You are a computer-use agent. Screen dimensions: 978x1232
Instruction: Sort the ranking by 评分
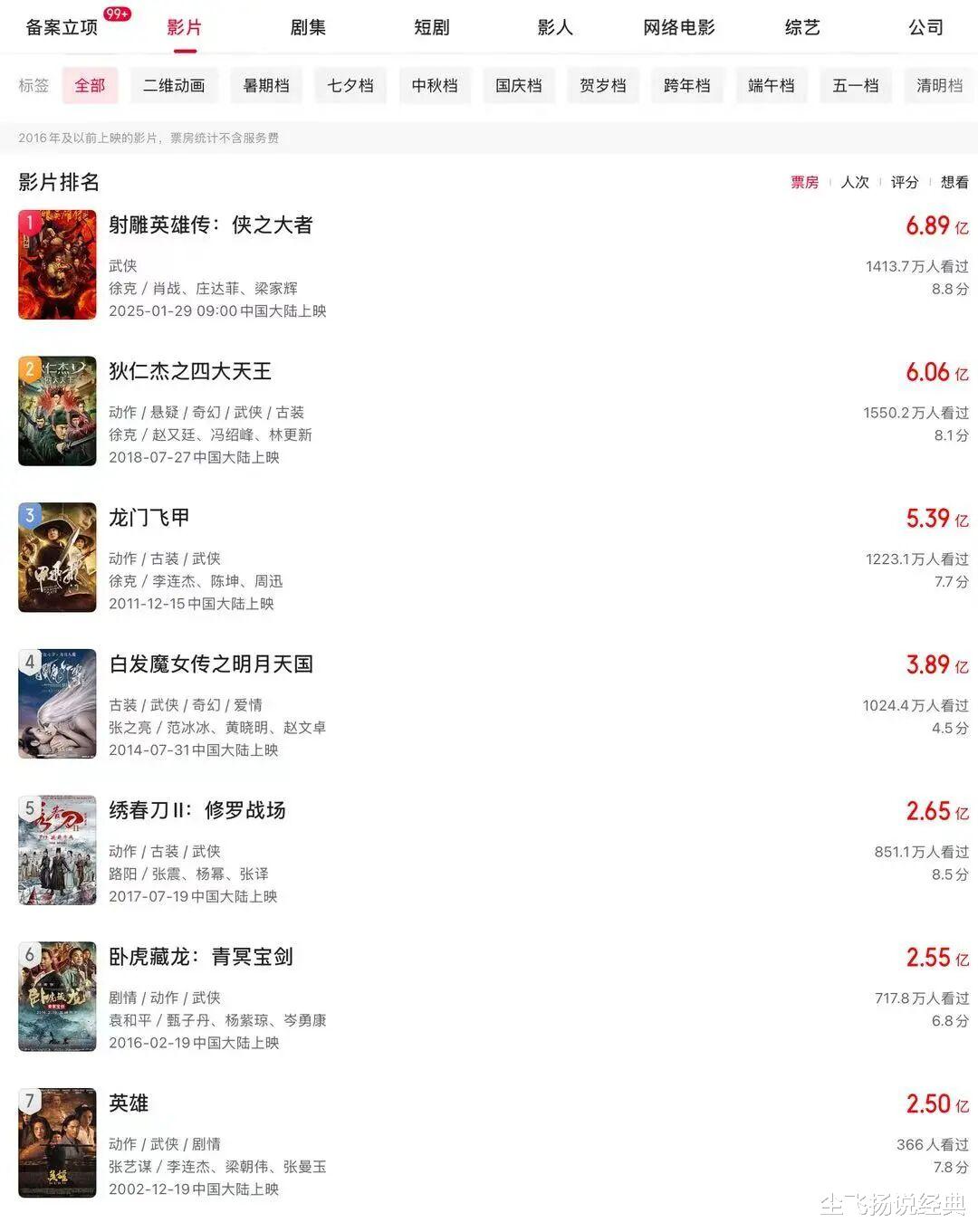905,182
